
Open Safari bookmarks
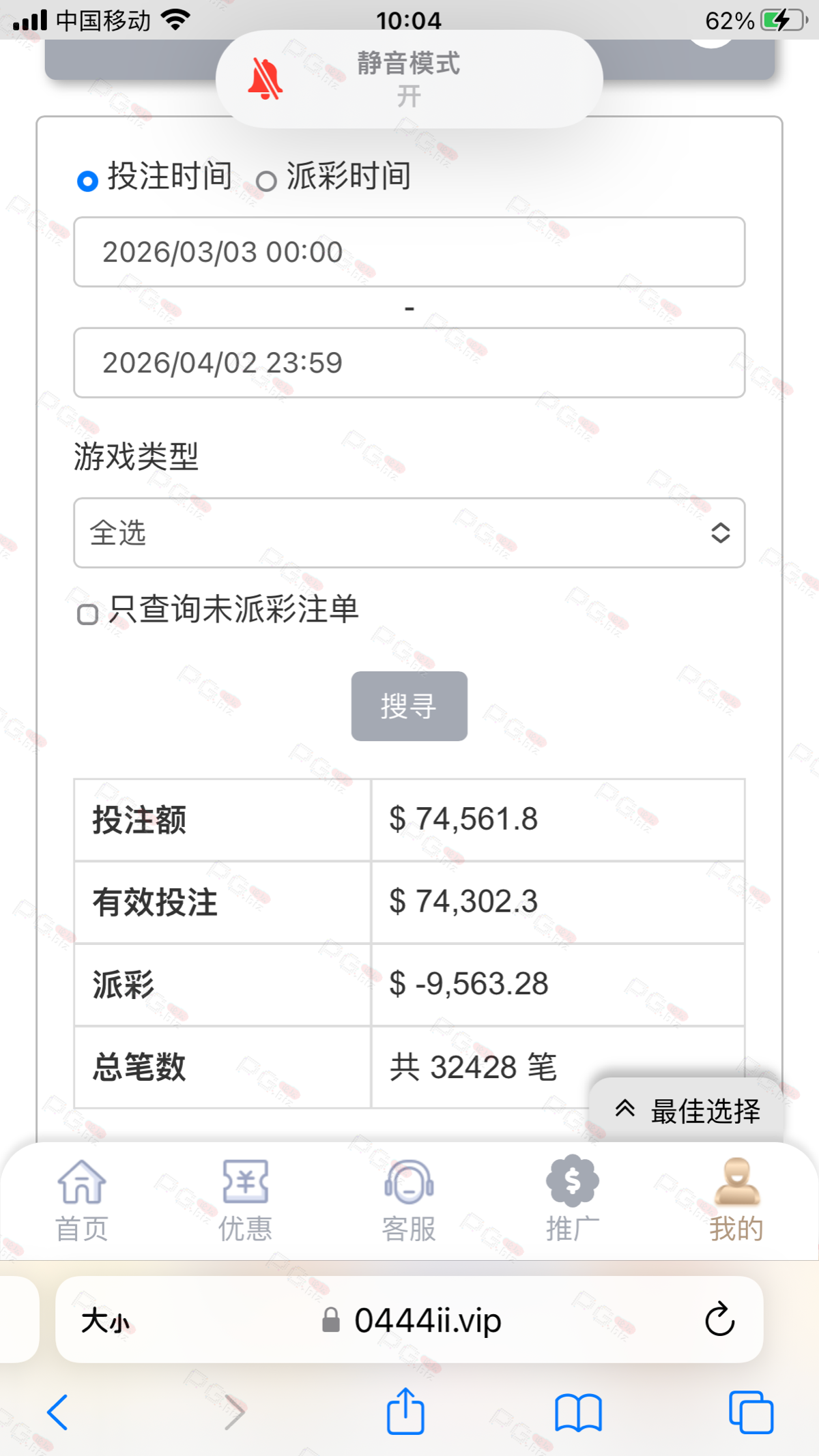point(577,1412)
